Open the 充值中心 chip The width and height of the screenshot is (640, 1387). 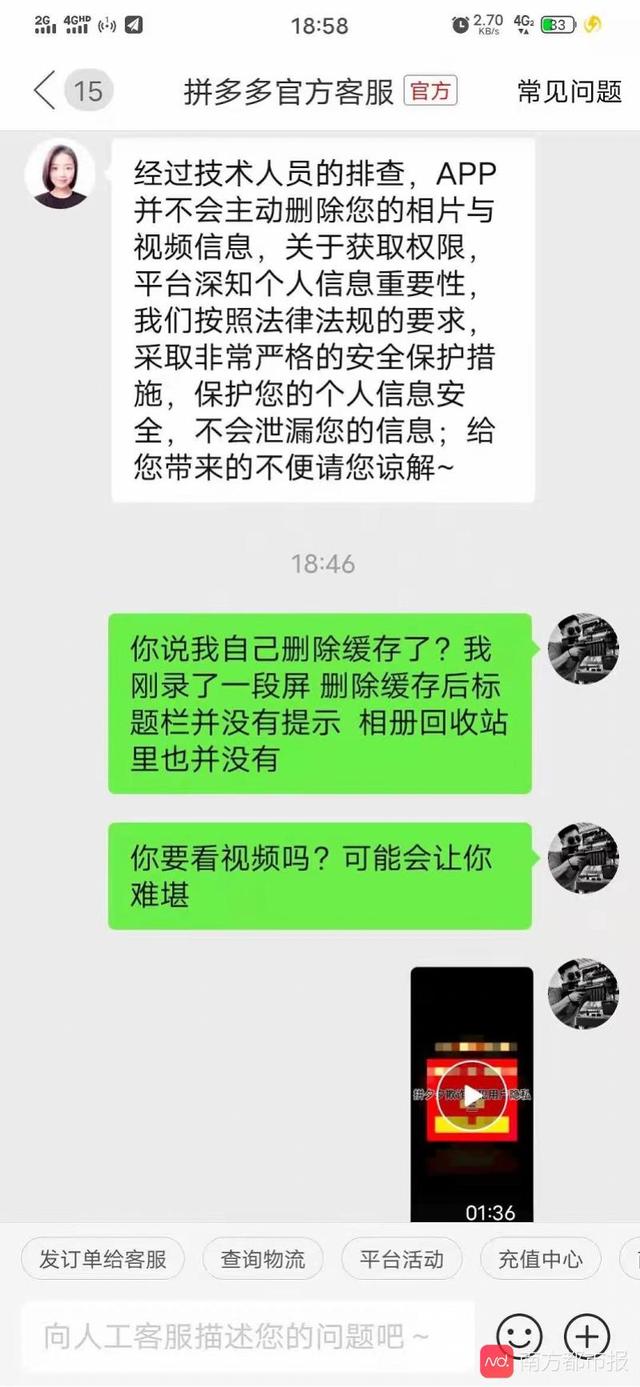tap(540, 1259)
